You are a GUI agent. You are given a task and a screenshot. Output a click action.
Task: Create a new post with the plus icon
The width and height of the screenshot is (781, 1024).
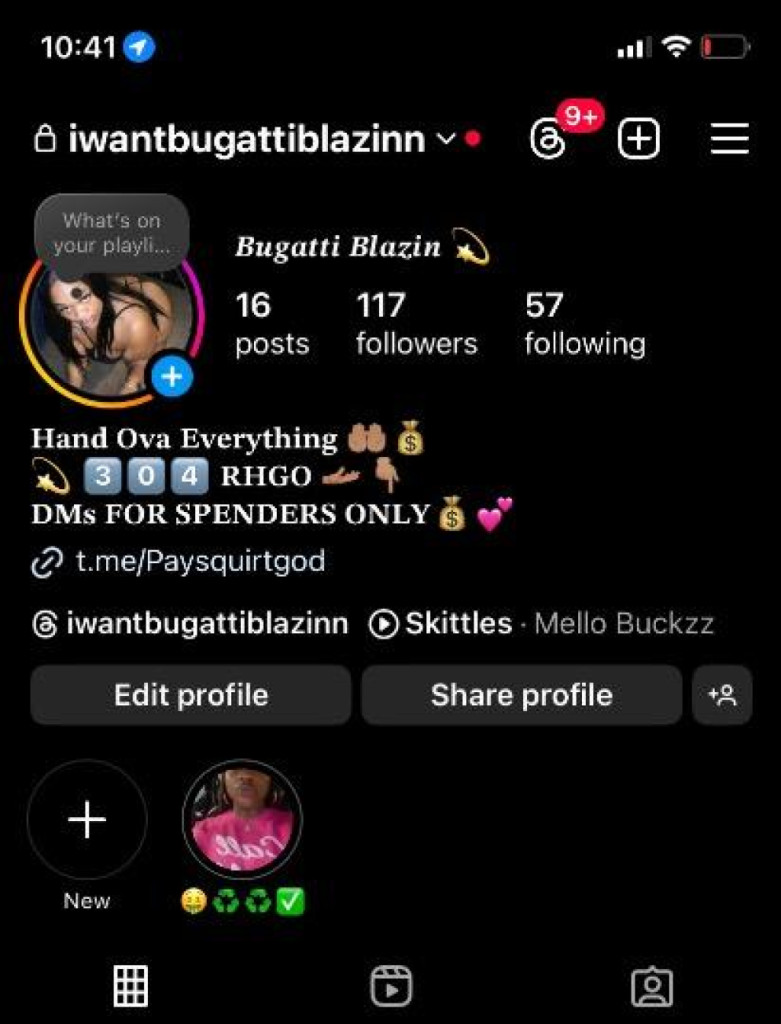point(639,139)
